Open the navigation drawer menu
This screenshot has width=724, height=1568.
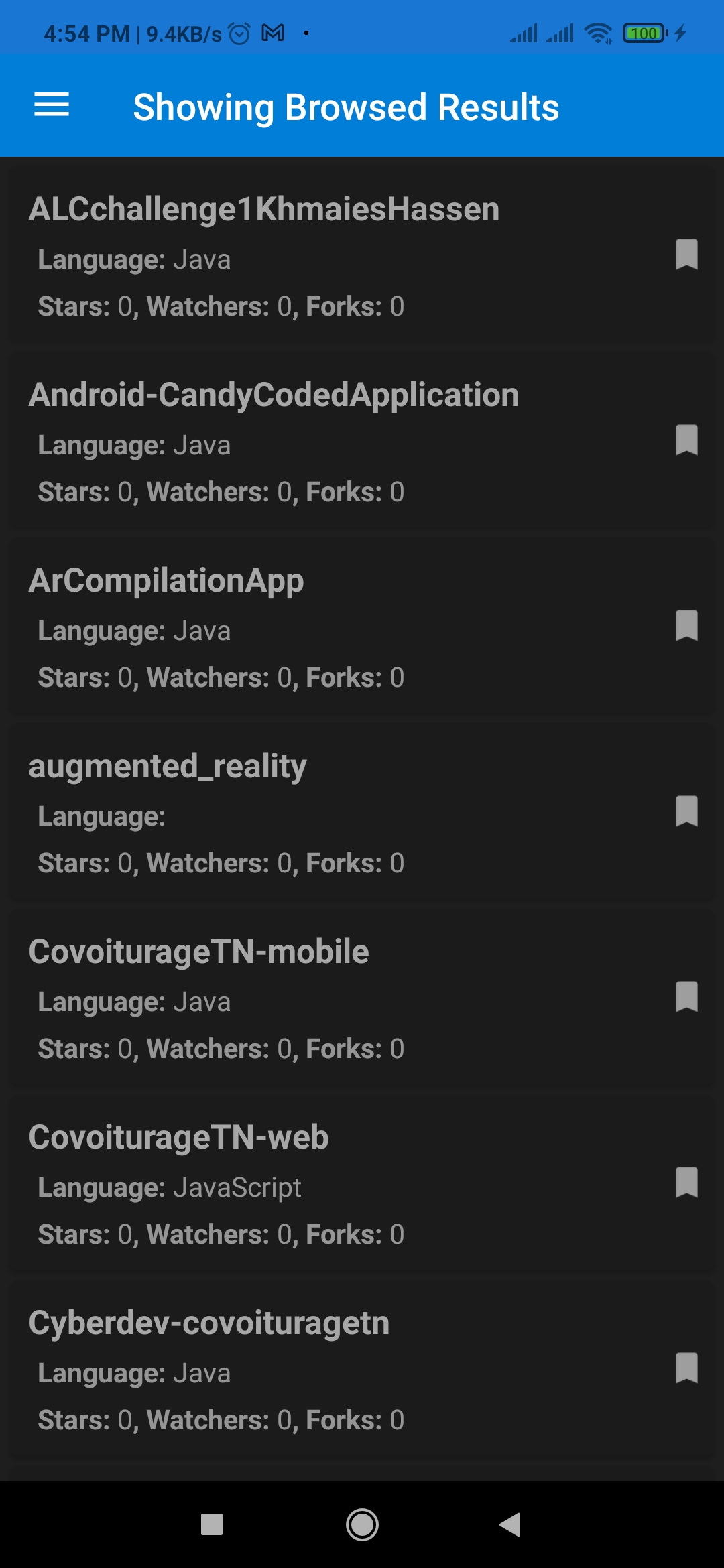point(52,105)
